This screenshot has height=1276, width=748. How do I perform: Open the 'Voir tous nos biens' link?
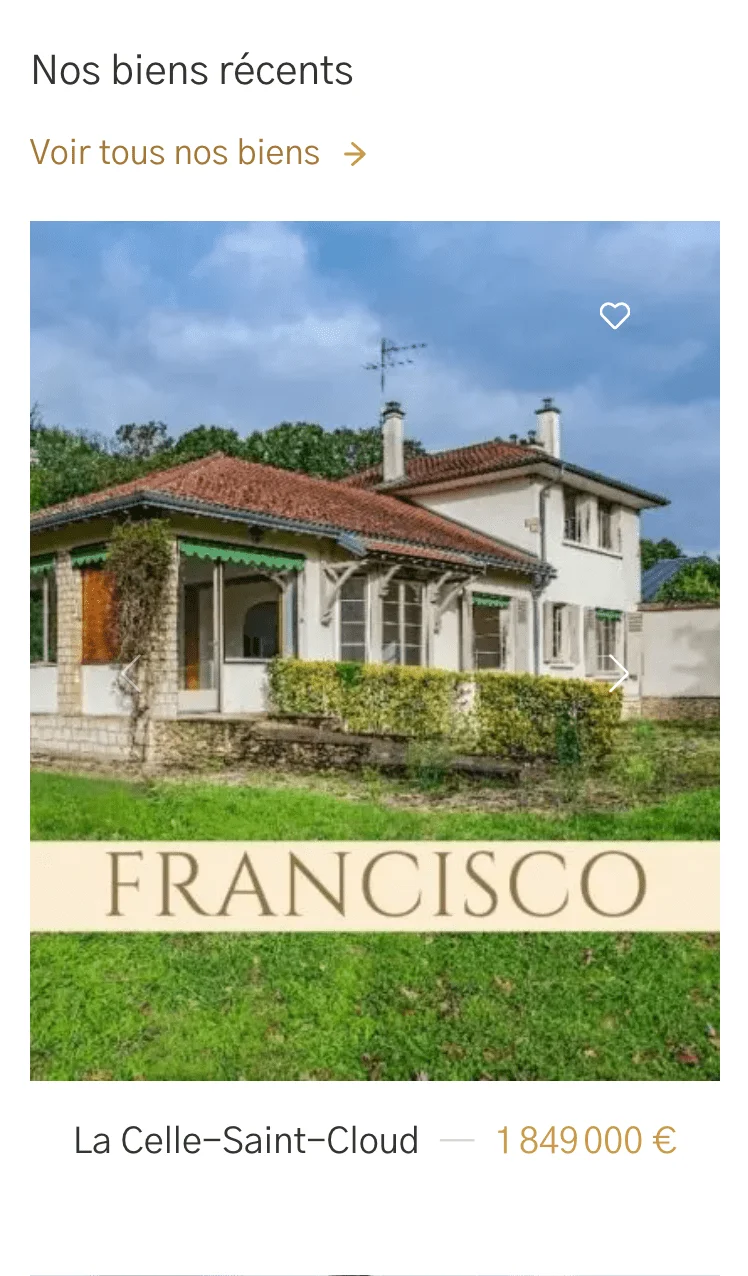(x=175, y=152)
